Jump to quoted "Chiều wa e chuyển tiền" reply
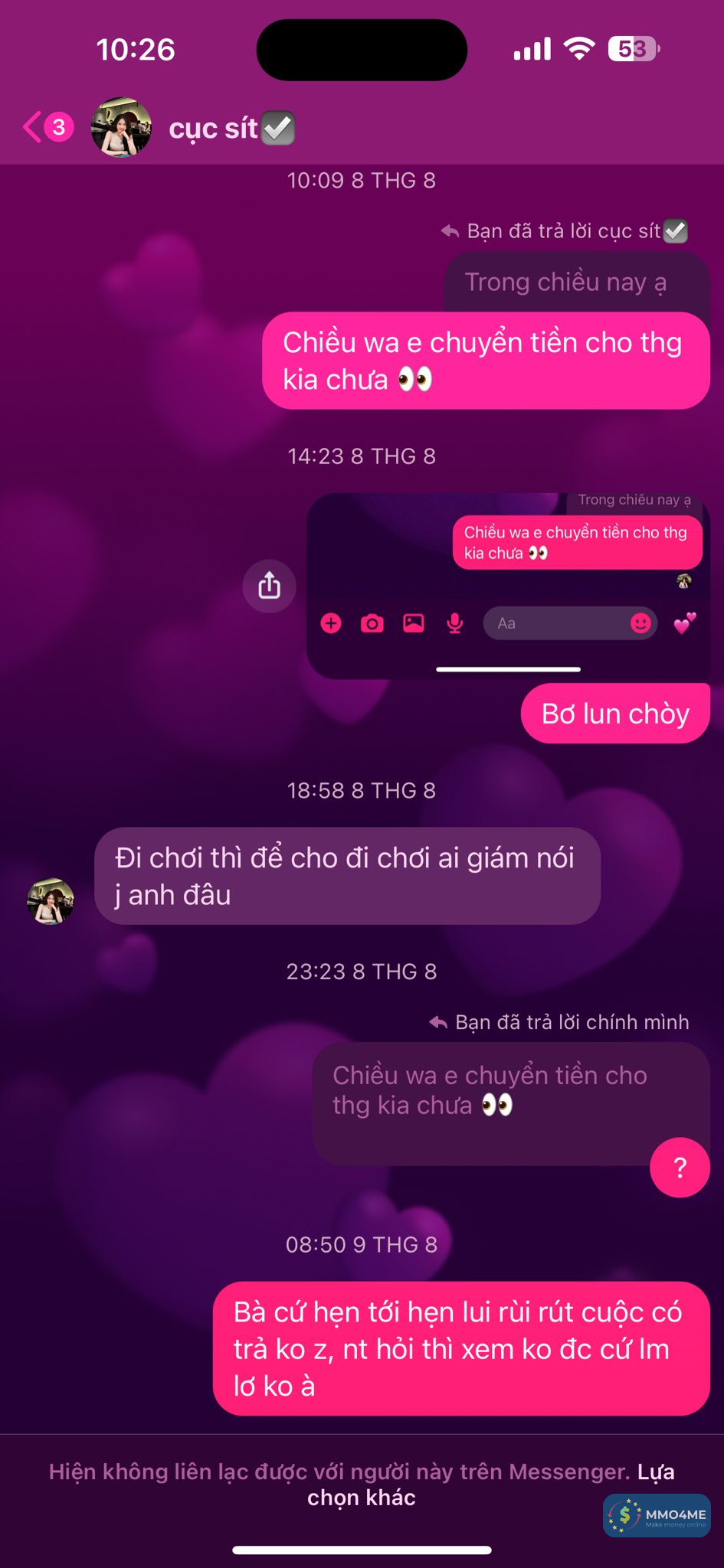The width and height of the screenshot is (724, 1568). tap(490, 1091)
